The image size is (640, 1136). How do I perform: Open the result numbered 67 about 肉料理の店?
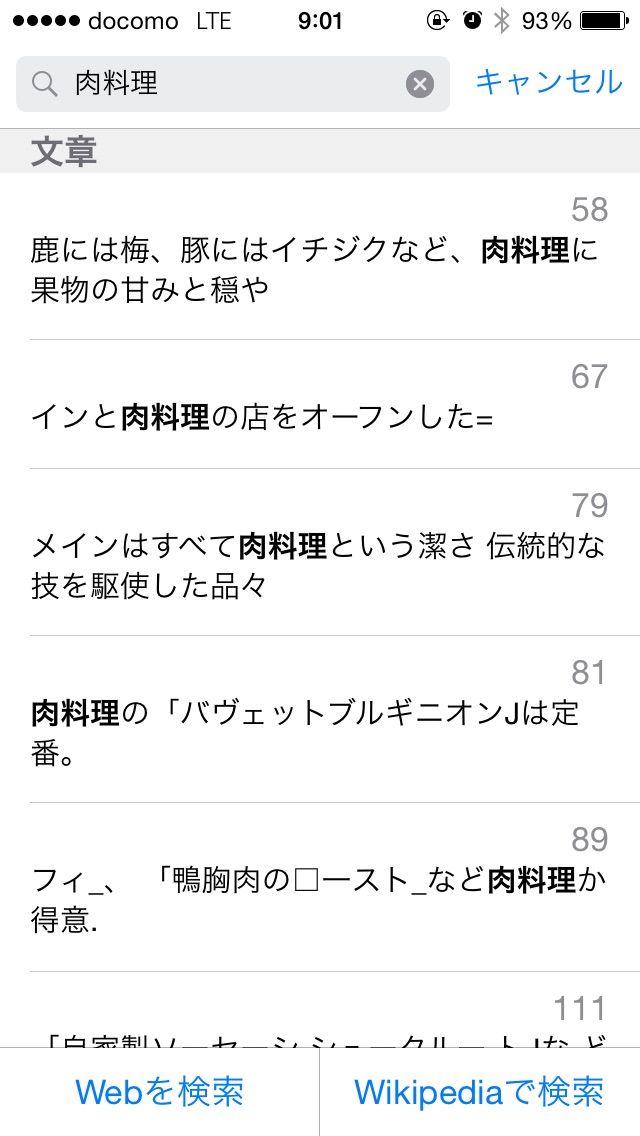tap(320, 405)
